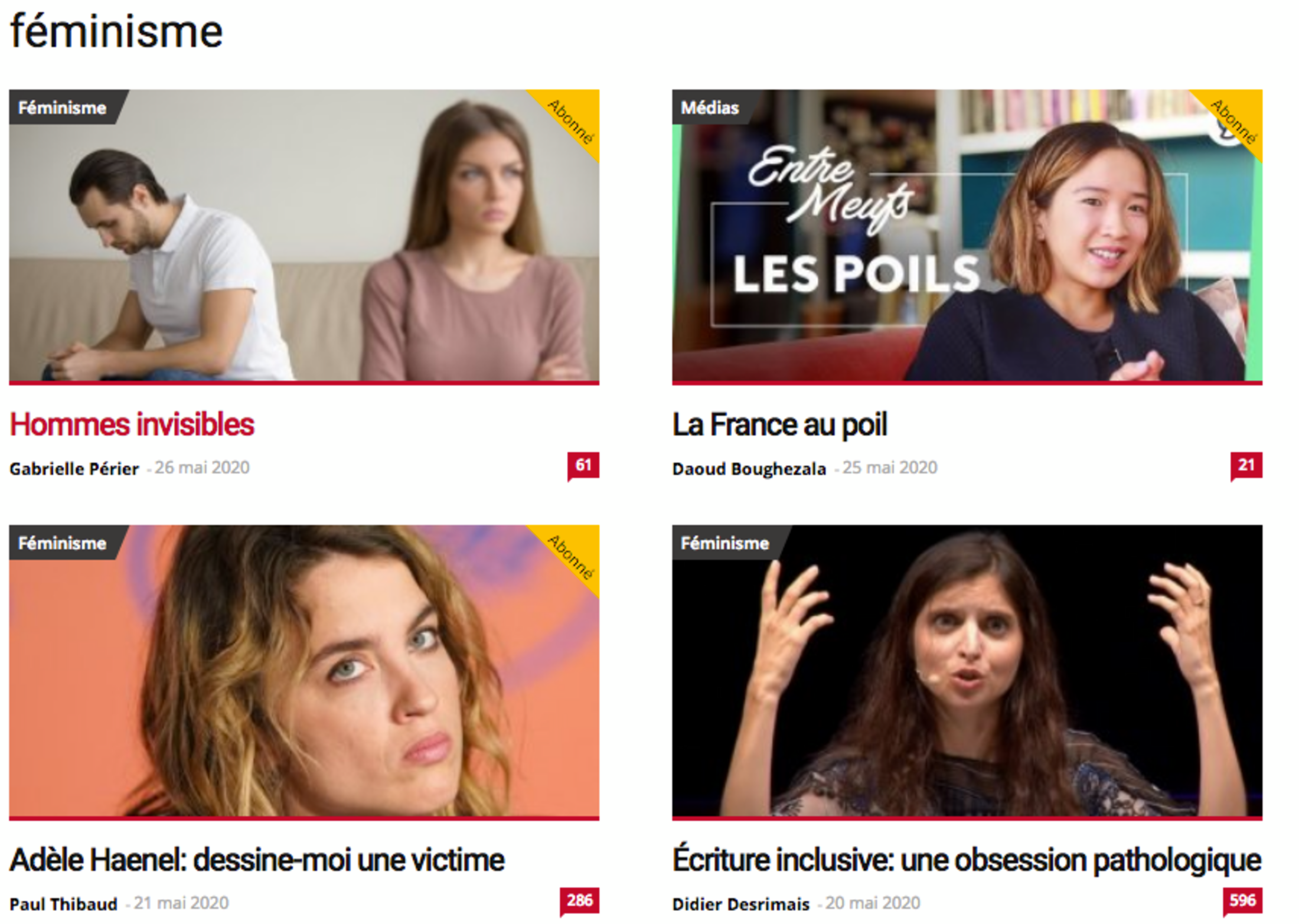Open the Adèle Haenel article image
This screenshot has width=1299, height=924.
(x=304, y=671)
